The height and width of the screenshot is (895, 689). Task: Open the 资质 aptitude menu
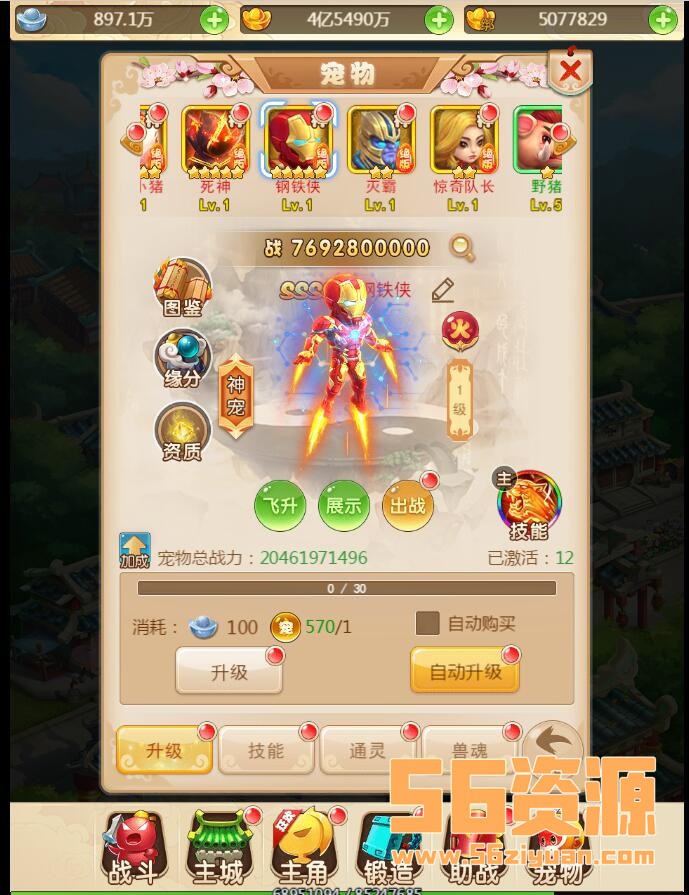point(182,432)
